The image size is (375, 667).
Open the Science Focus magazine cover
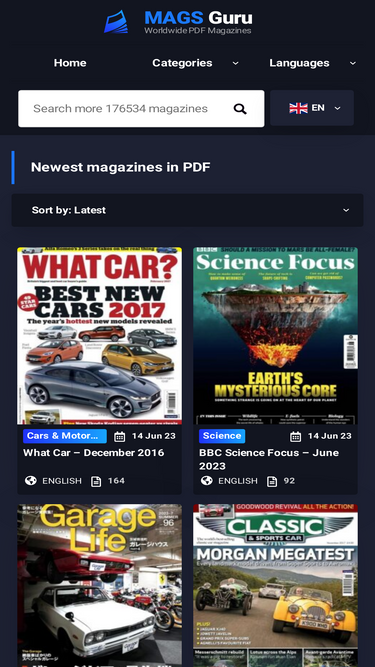[x=276, y=336]
